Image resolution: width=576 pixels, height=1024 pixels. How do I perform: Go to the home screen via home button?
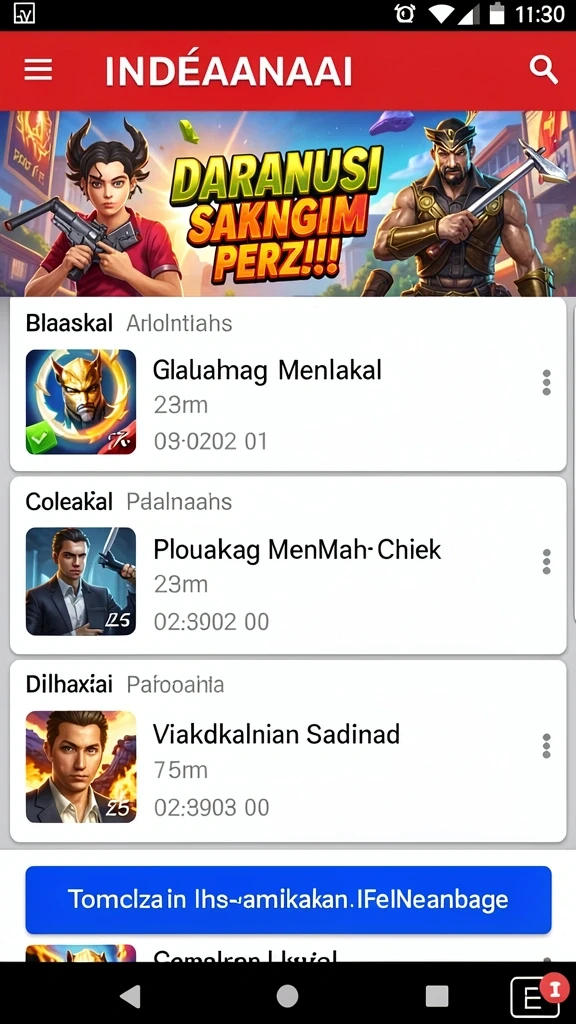tap(287, 996)
